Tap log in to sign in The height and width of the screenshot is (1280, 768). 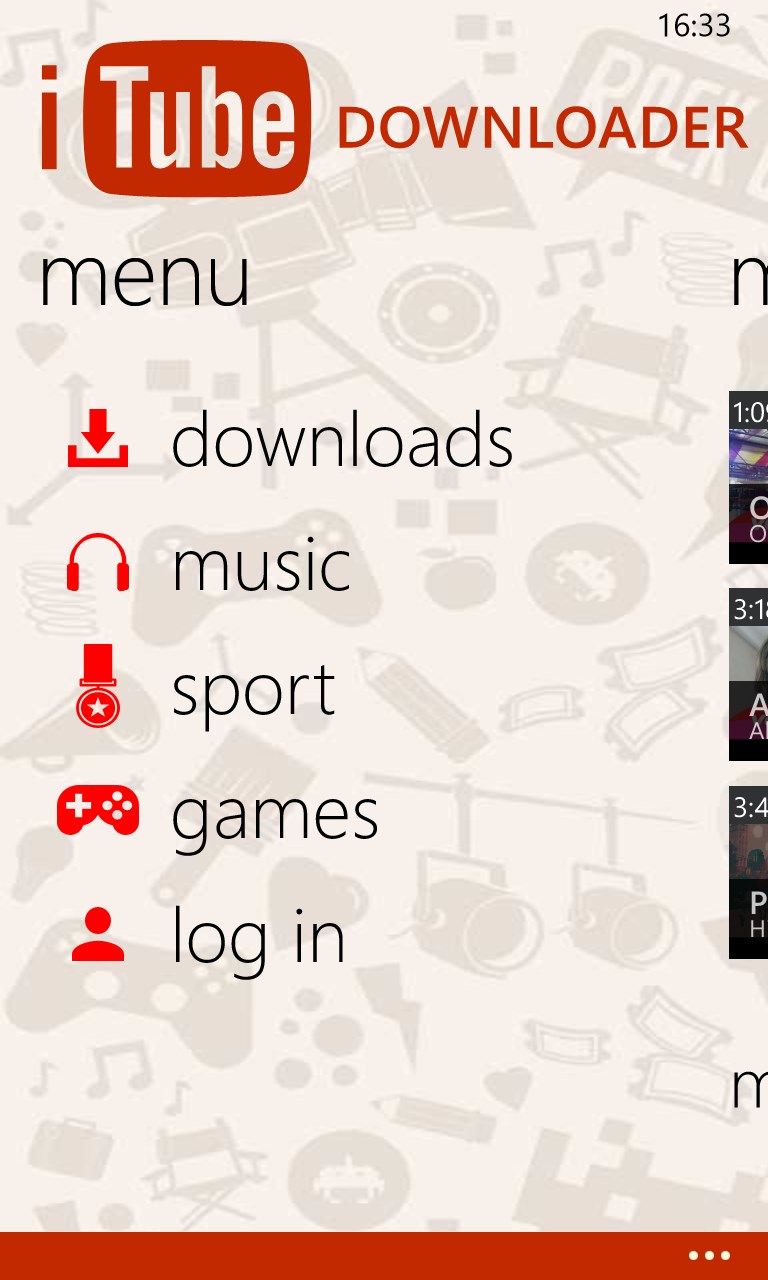(x=258, y=937)
